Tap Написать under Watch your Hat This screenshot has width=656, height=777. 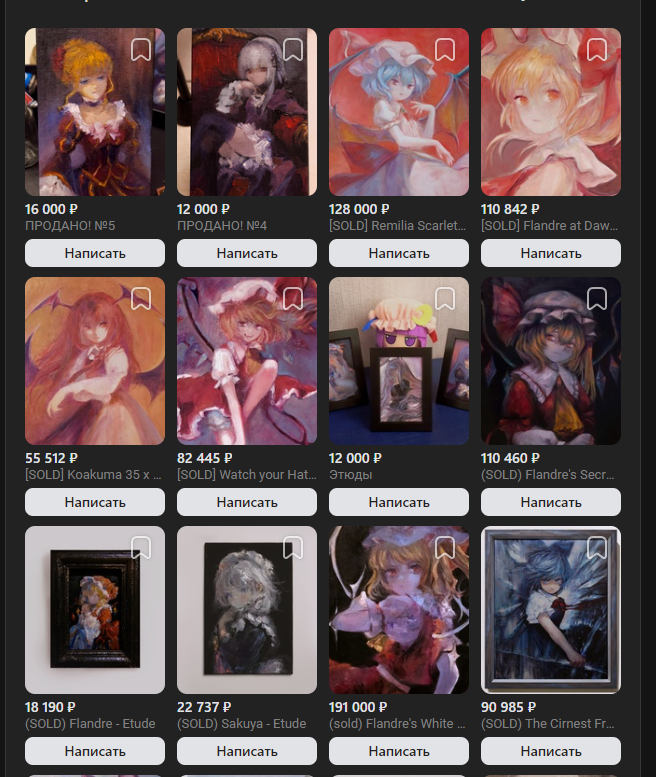[x=247, y=502]
